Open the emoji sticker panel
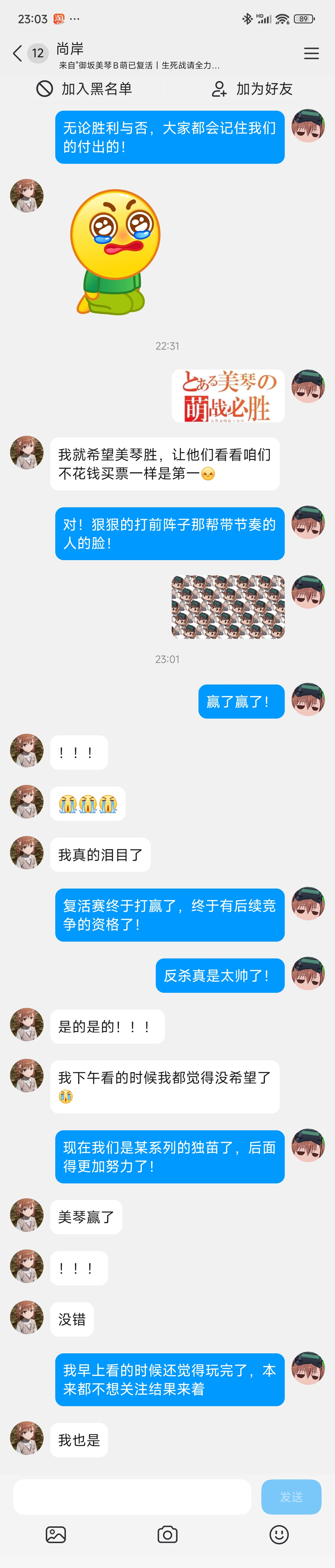The image size is (335, 1568). (x=279, y=1534)
